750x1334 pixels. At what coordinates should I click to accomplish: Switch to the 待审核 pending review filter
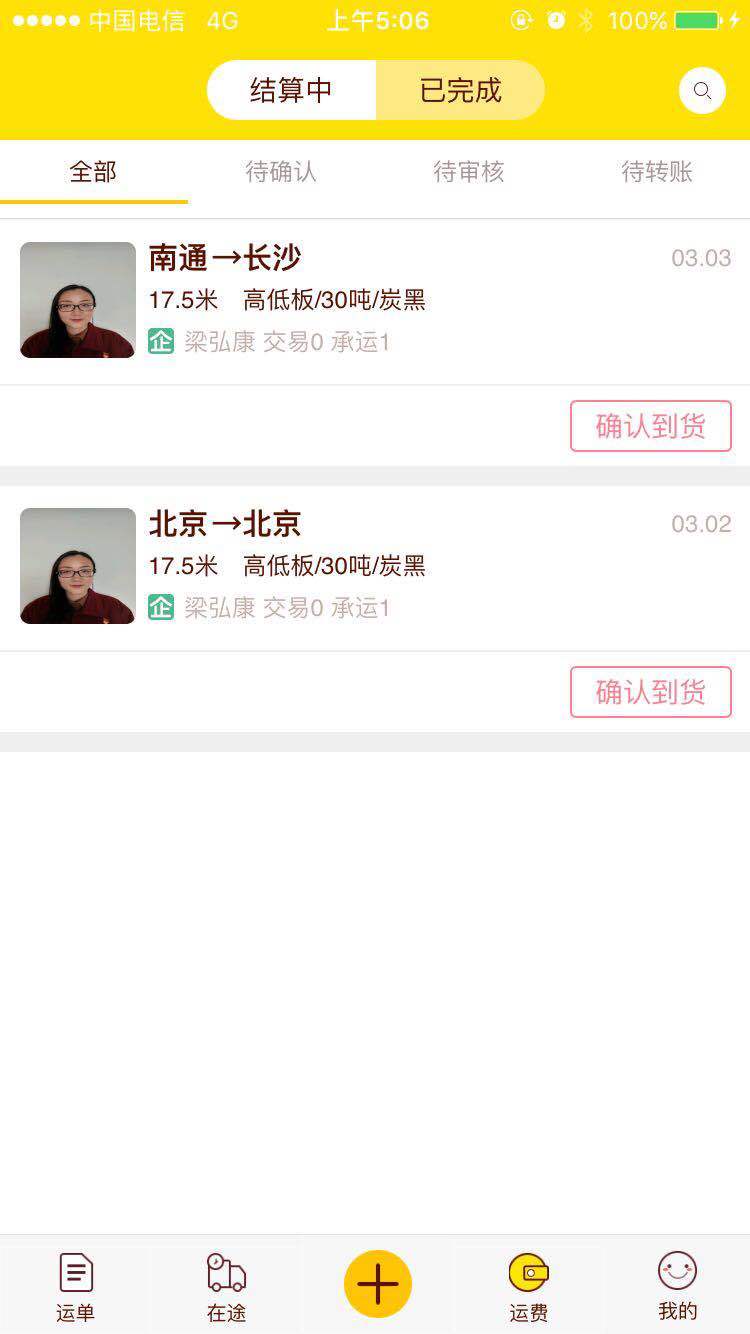coord(468,171)
